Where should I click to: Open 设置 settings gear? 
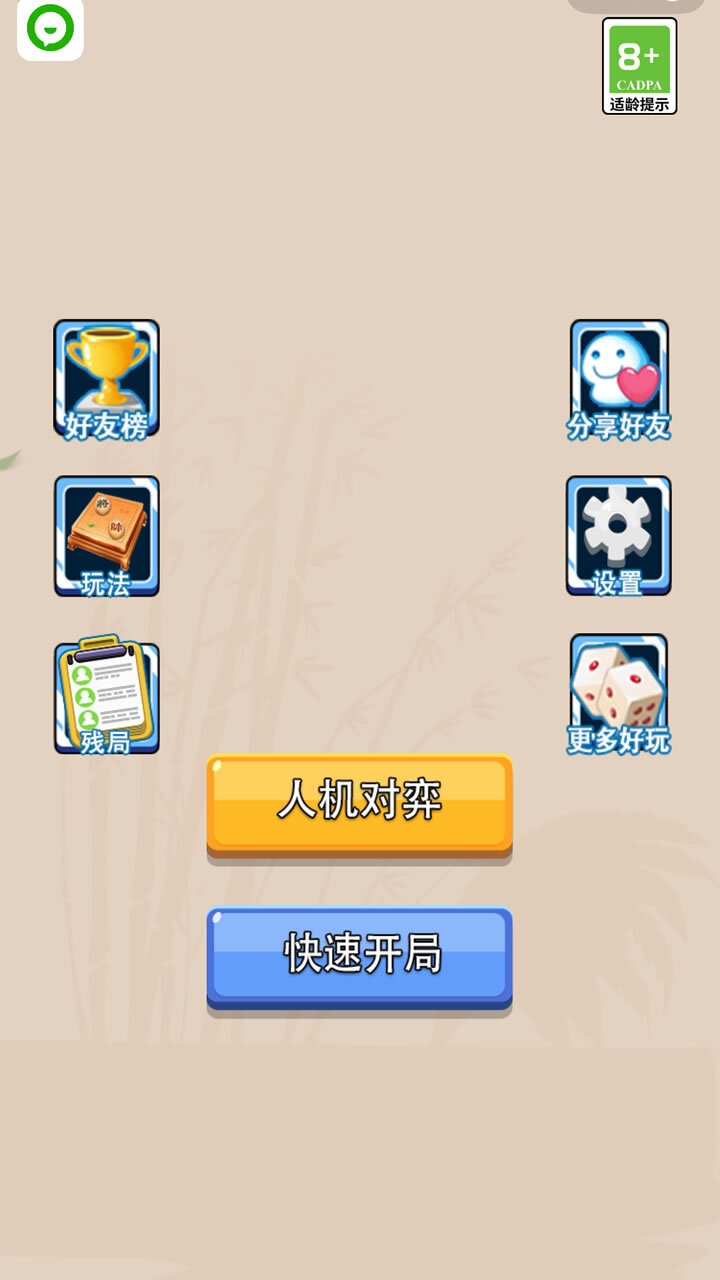coord(618,536)
